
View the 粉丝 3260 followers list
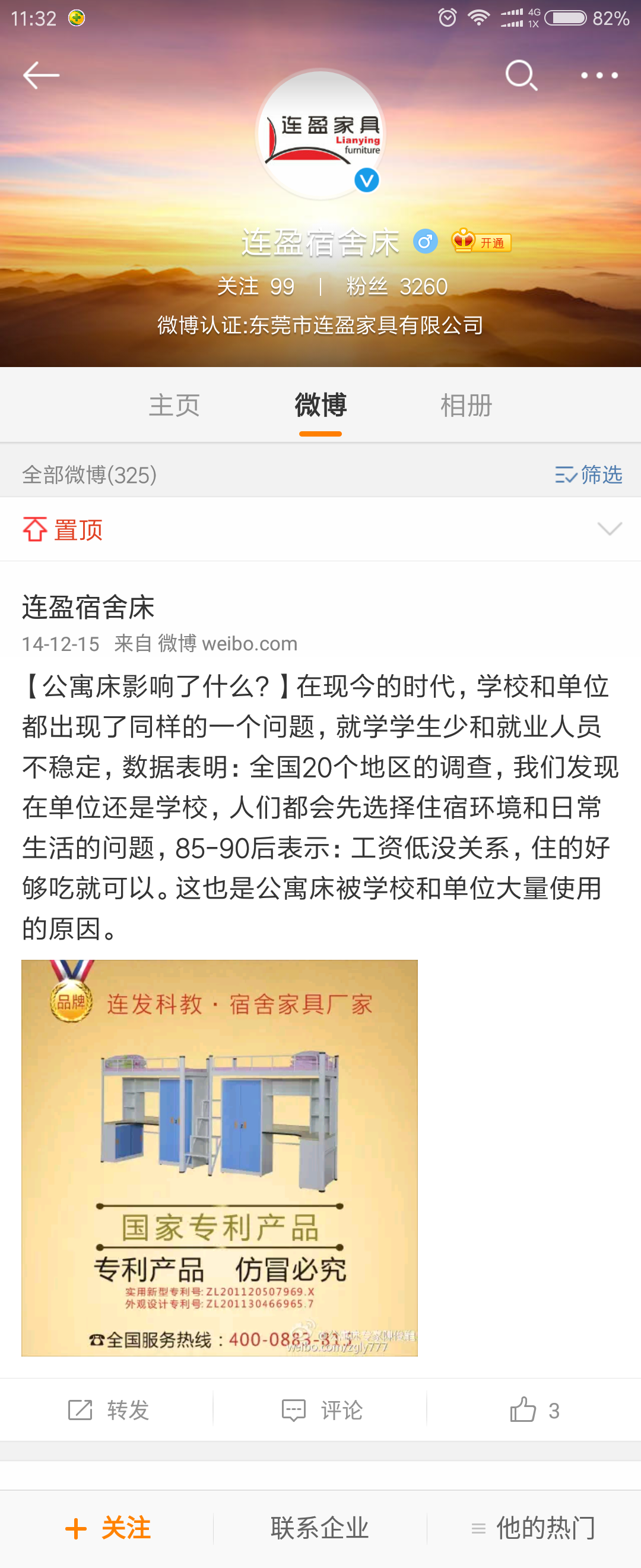point(396,286)
